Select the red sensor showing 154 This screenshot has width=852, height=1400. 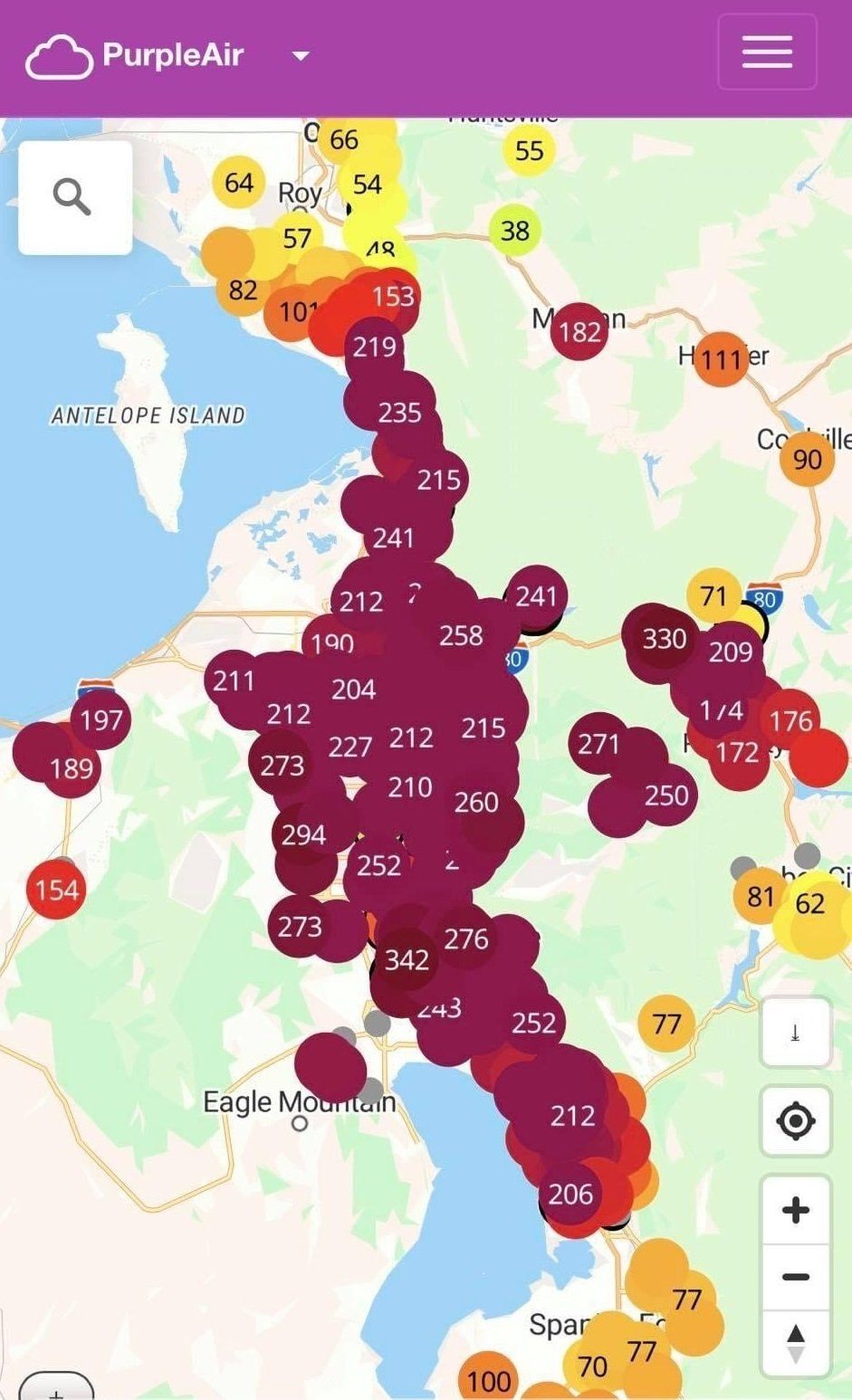[x=56, y=890]
